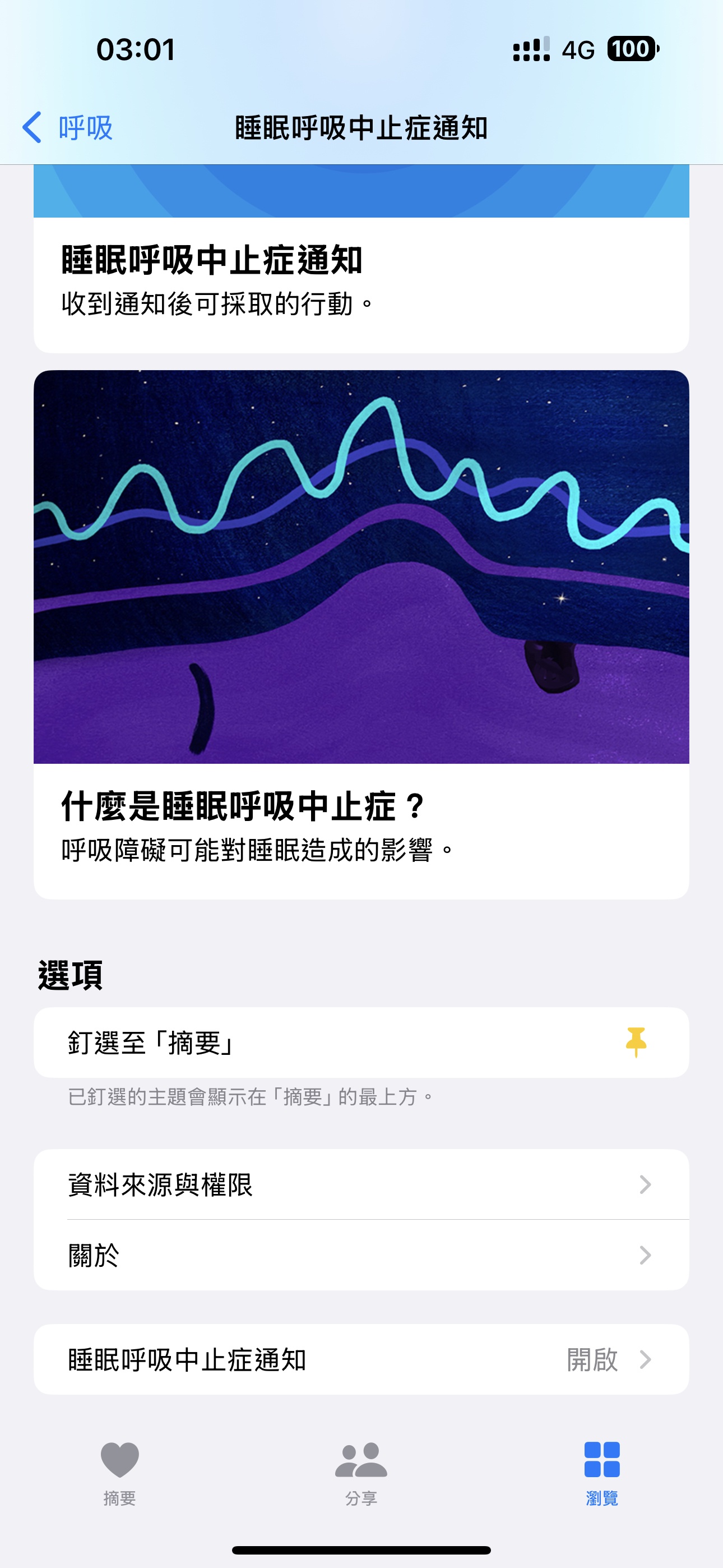
Task: Open 資料來源與權限
Action: (361, 1184)
